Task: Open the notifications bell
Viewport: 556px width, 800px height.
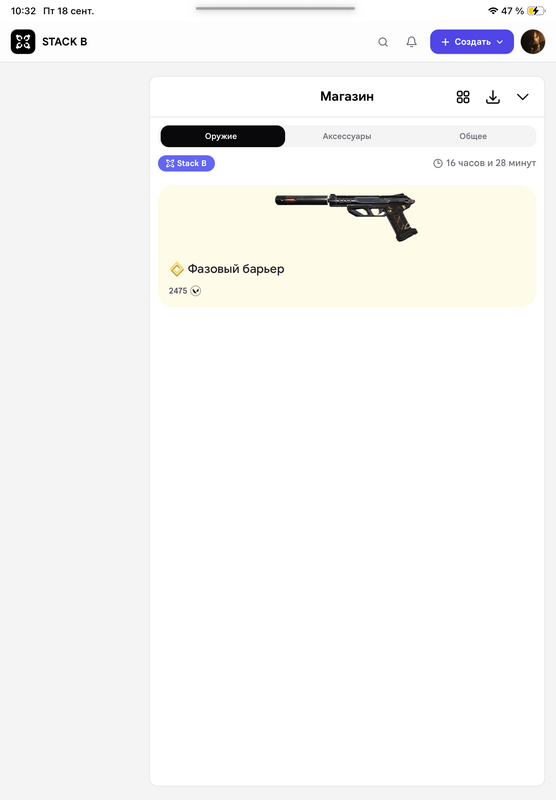Action: [411, 42]
